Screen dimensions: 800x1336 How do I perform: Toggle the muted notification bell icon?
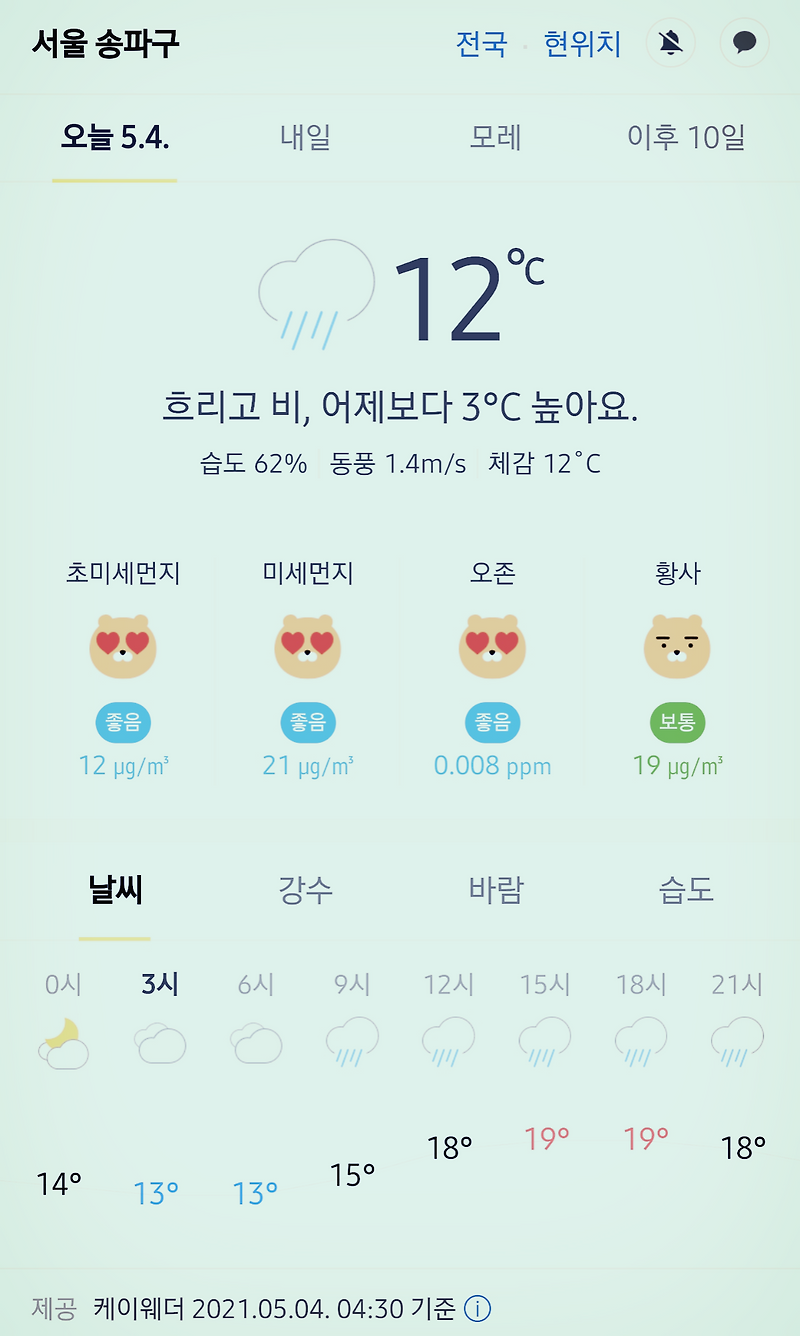tap(670, 43)
